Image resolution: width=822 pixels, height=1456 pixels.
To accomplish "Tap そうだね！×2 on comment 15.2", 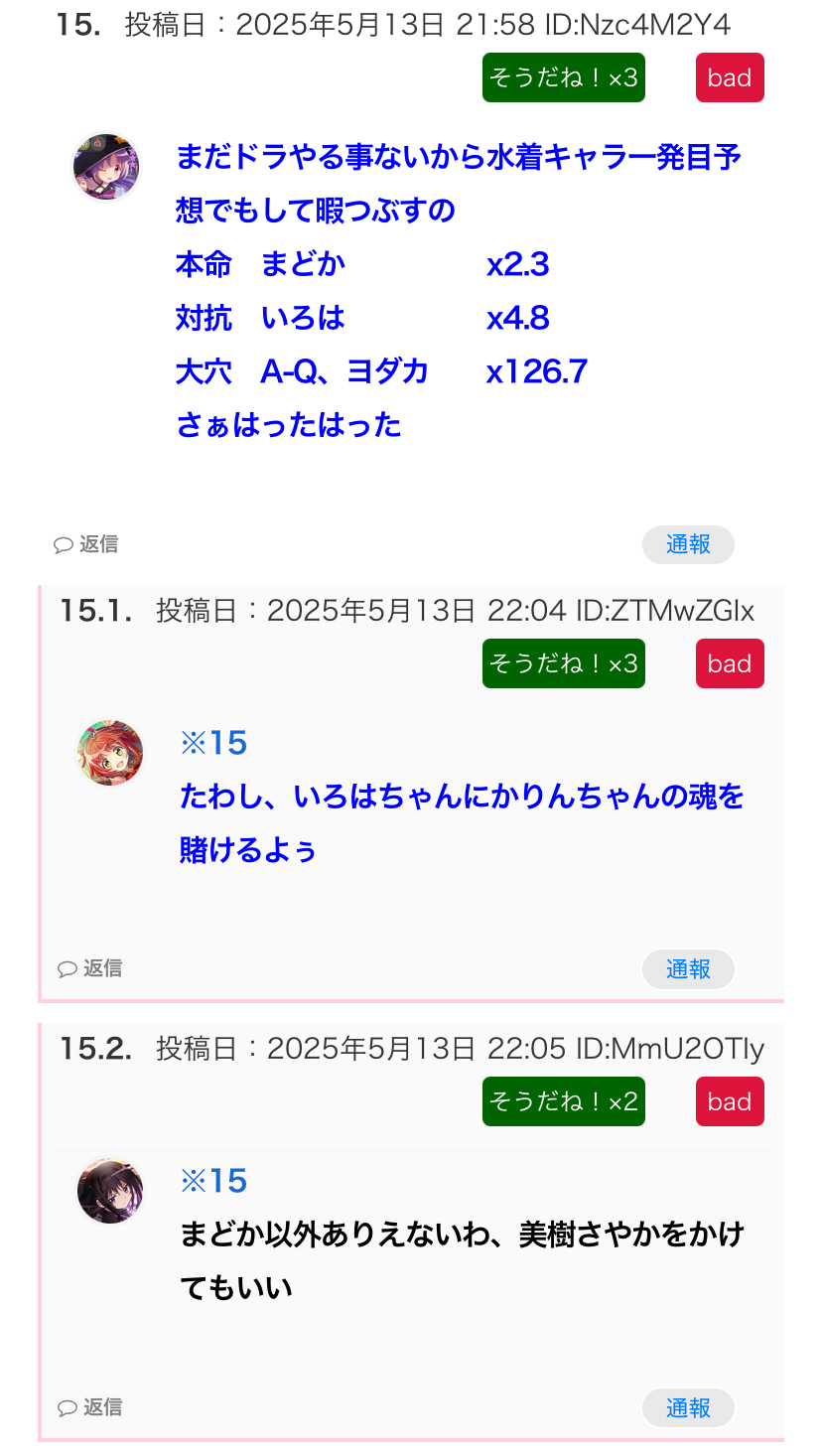I will (564, 1101).
